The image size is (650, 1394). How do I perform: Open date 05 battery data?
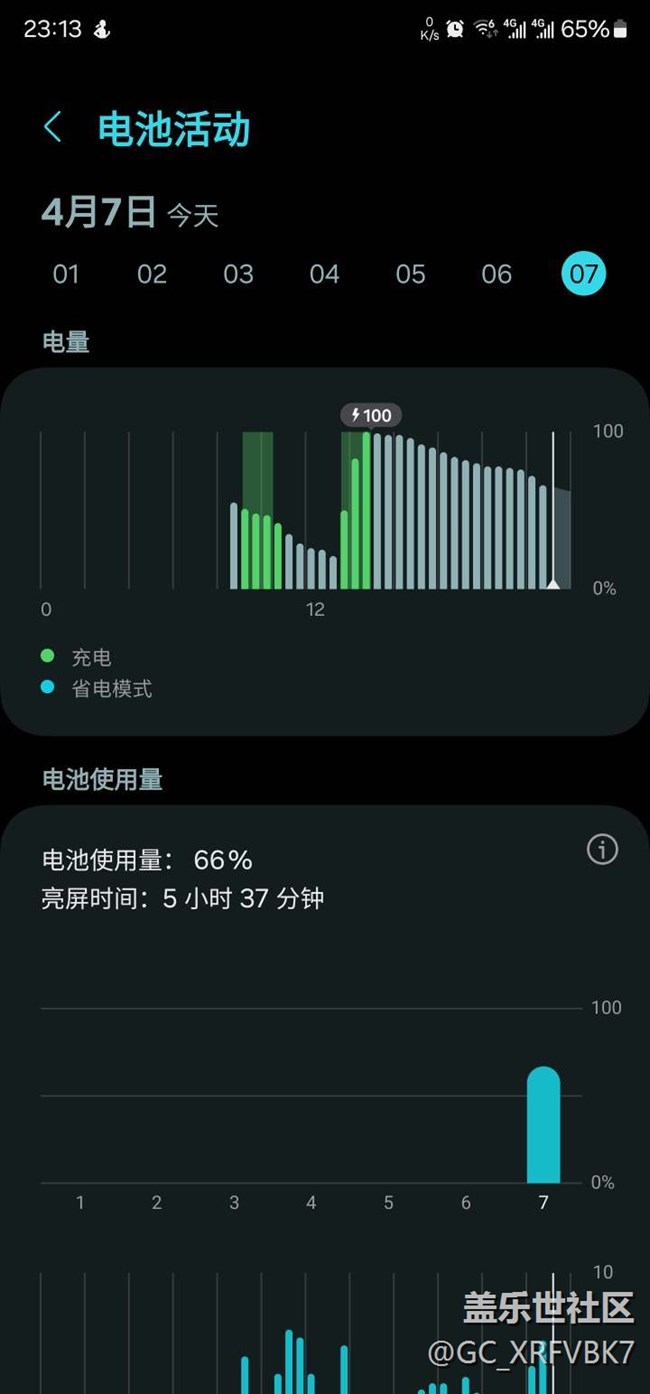click(x=410, y=274)
